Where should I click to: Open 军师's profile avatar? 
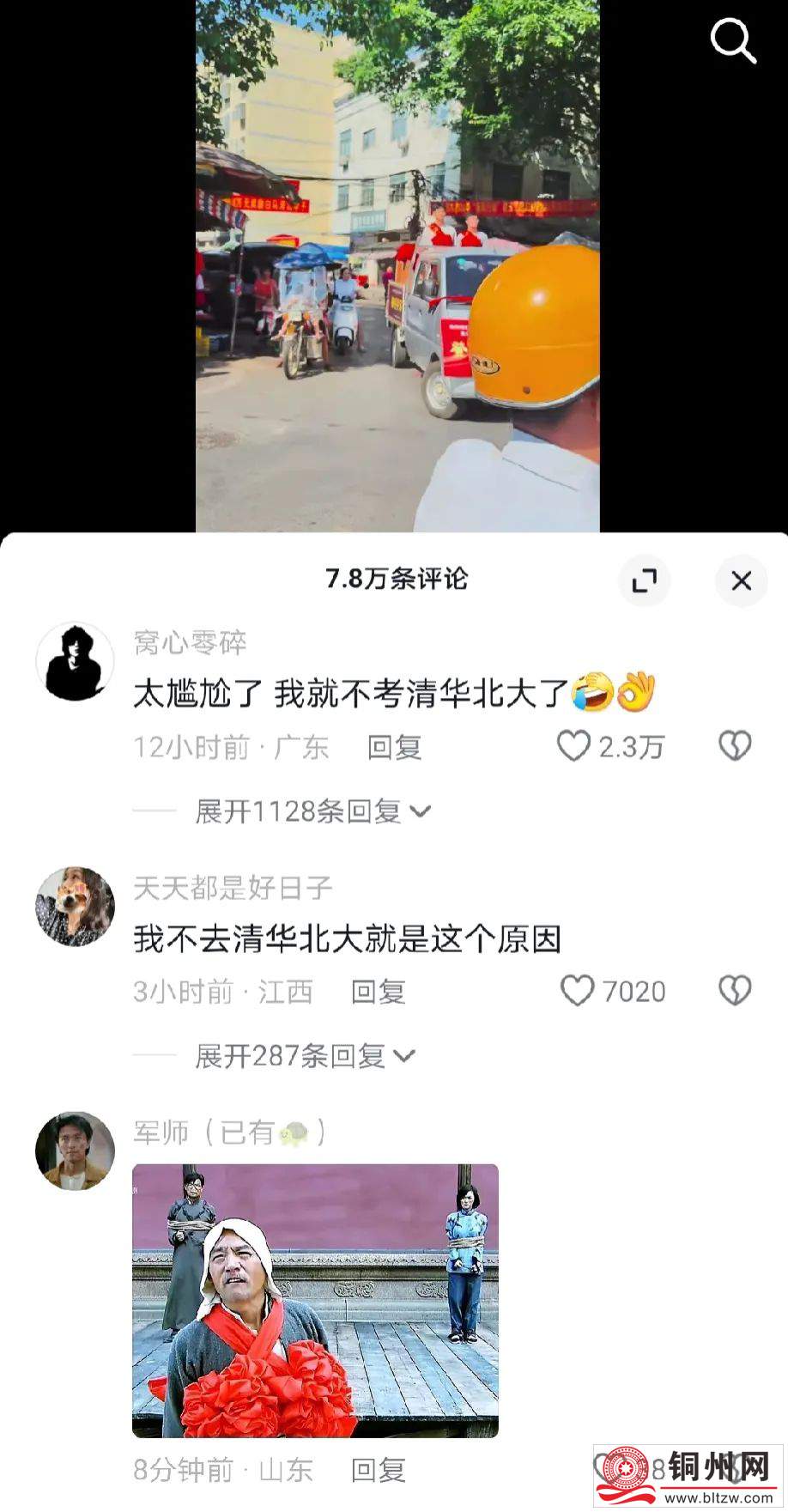click(75, 1151)
